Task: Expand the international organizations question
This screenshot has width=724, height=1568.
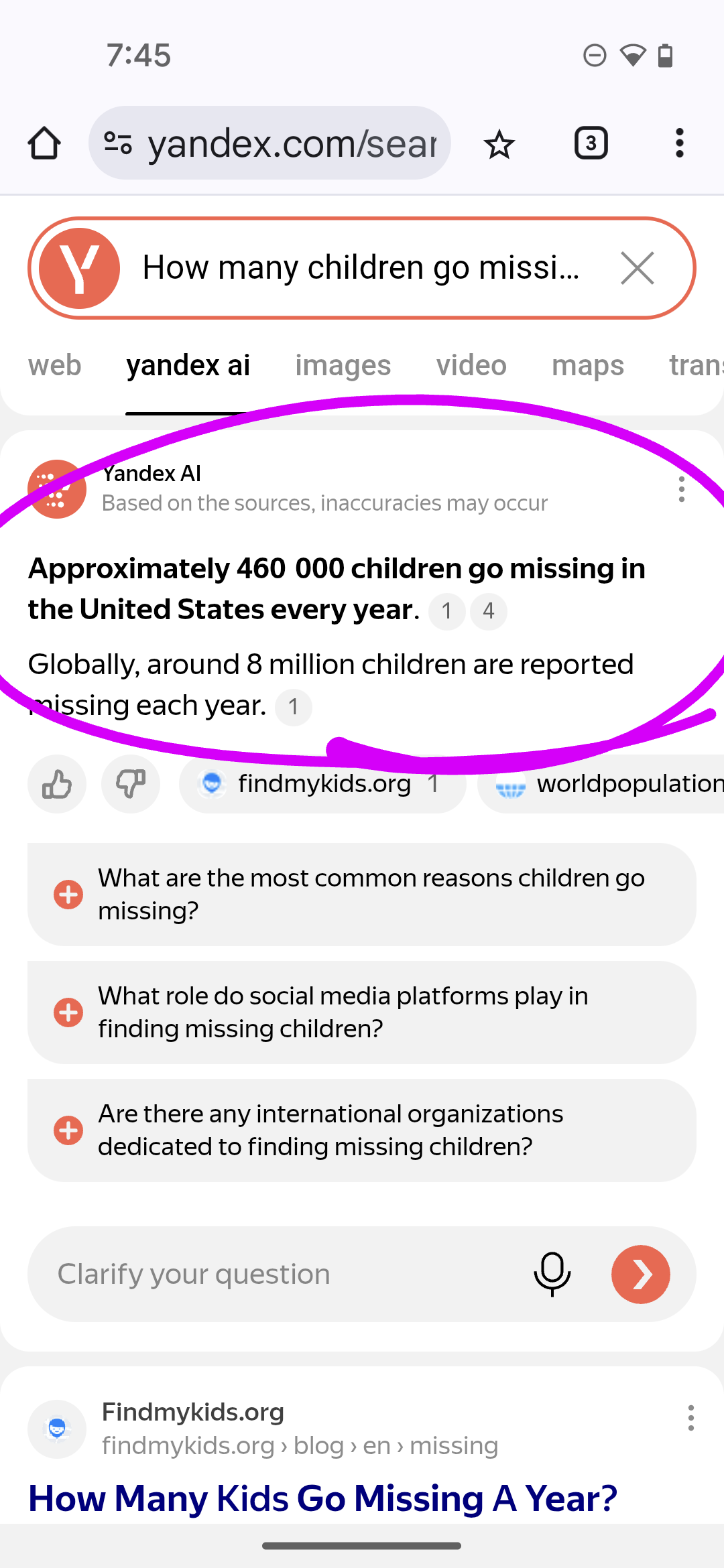Action: [x=362, y=1130]
